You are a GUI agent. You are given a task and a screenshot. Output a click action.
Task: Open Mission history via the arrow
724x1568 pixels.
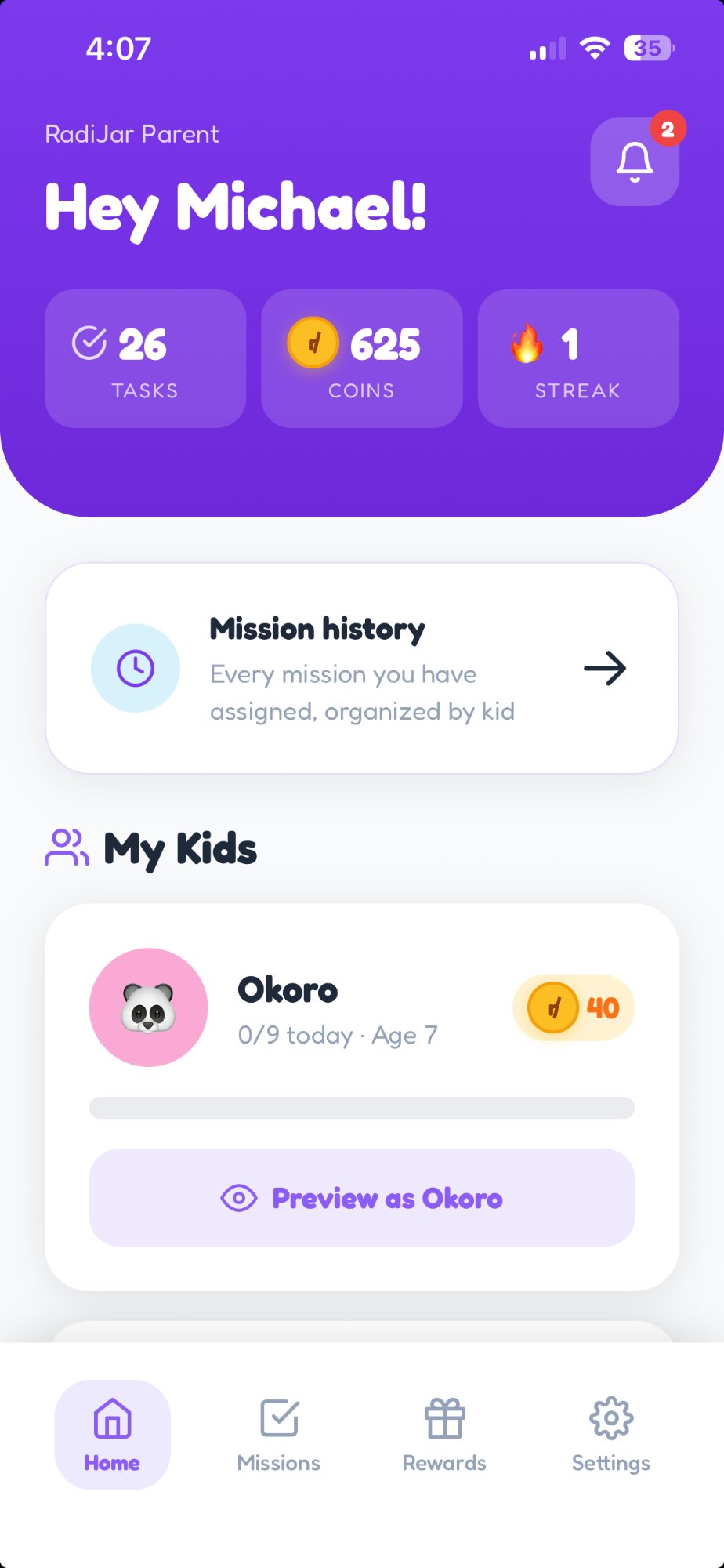[605, 668]
